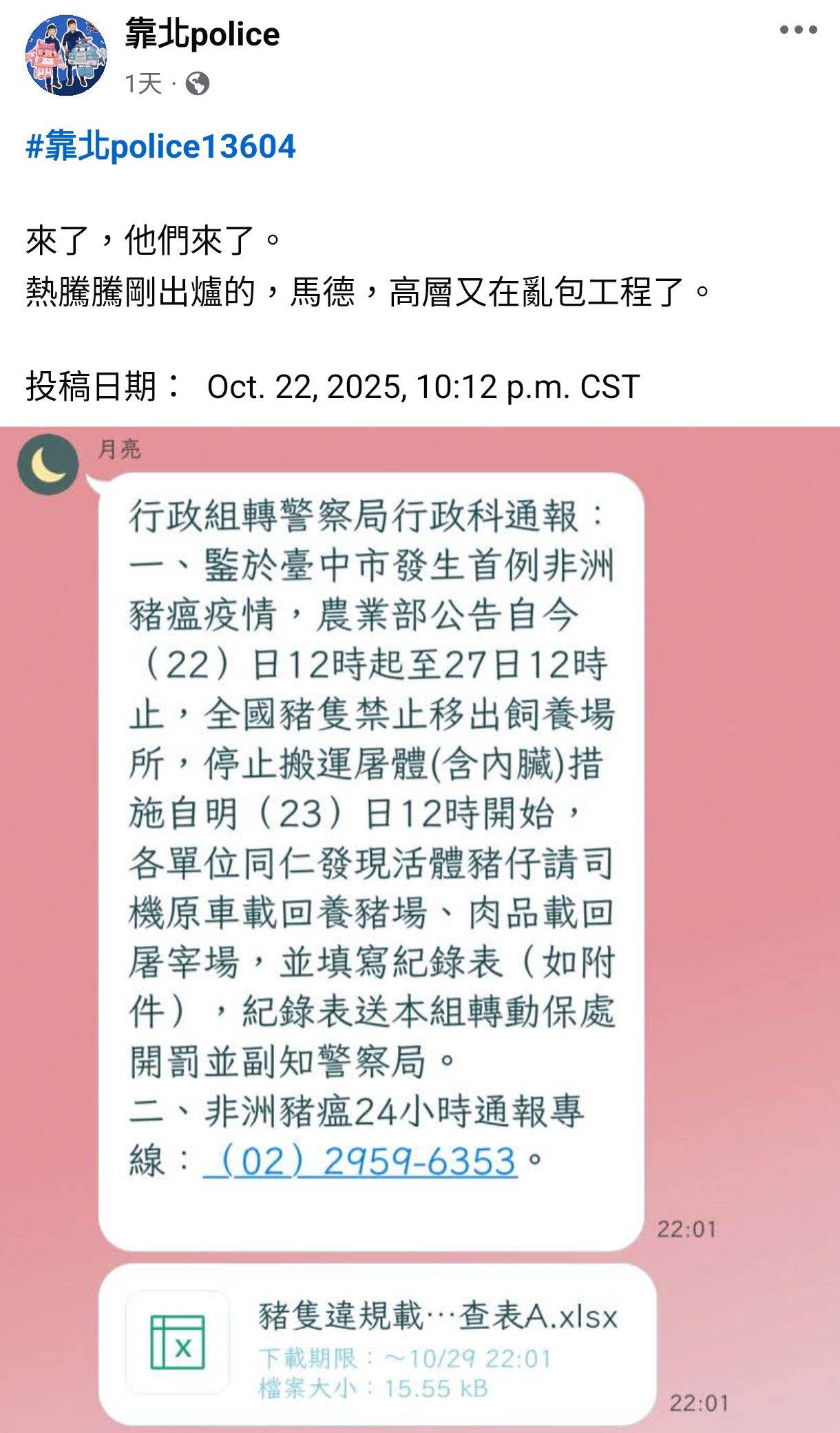
Task: Open 靠北police page profile picture
Action: (x=66, y=55)
